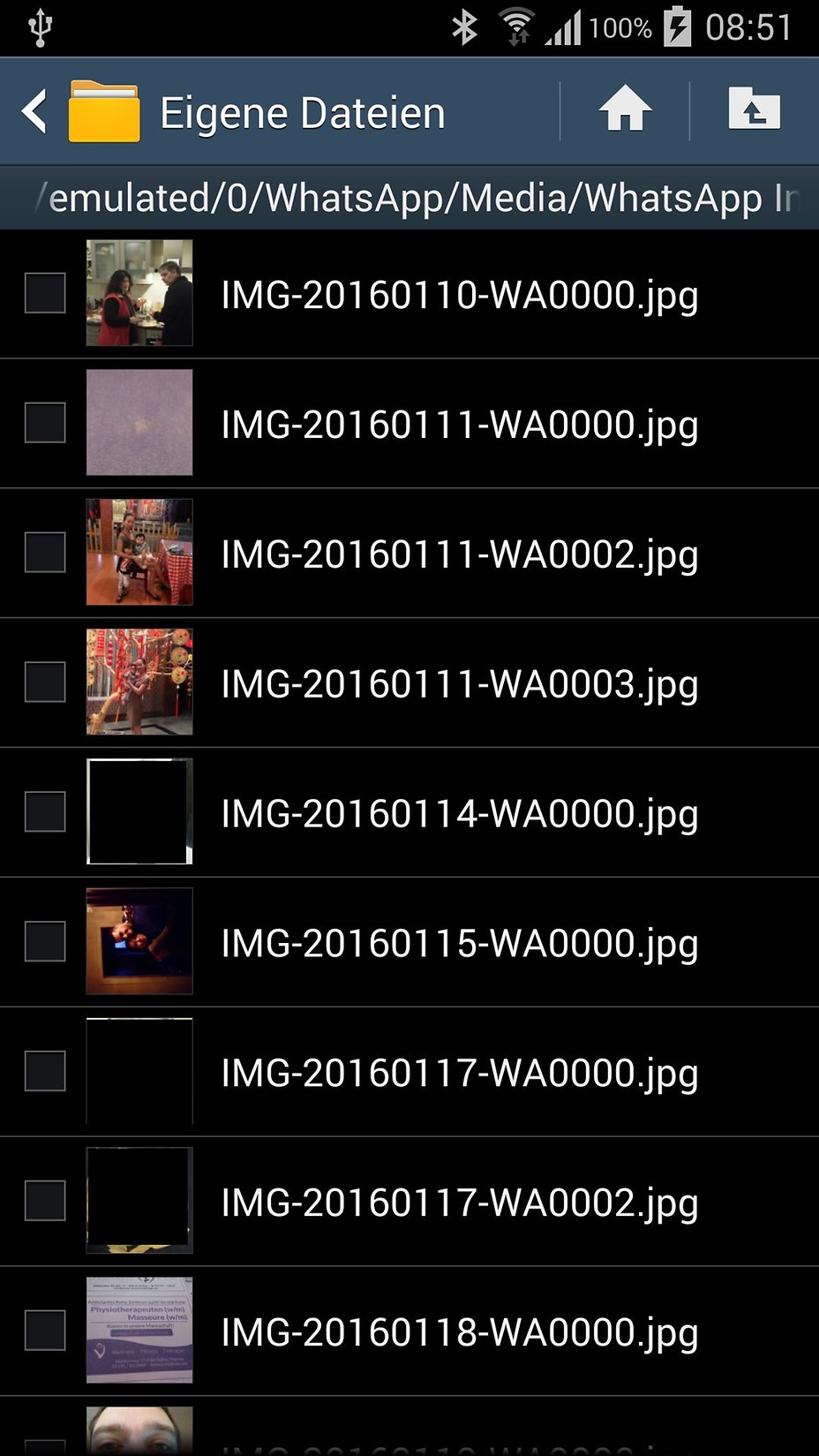
Task: Check the box next to IMG-20160115-WA0000.jpg
Action: pos(45,941)
